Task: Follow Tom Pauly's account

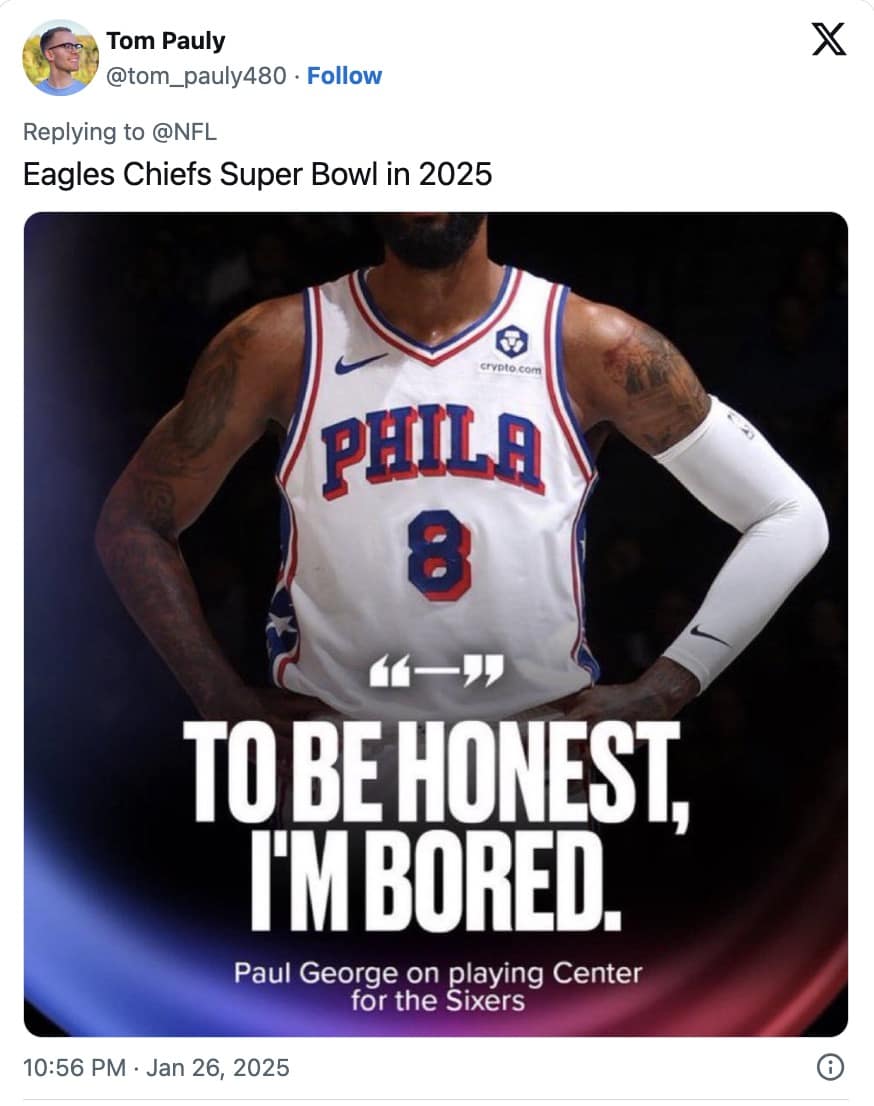Action: coord(344,76)
